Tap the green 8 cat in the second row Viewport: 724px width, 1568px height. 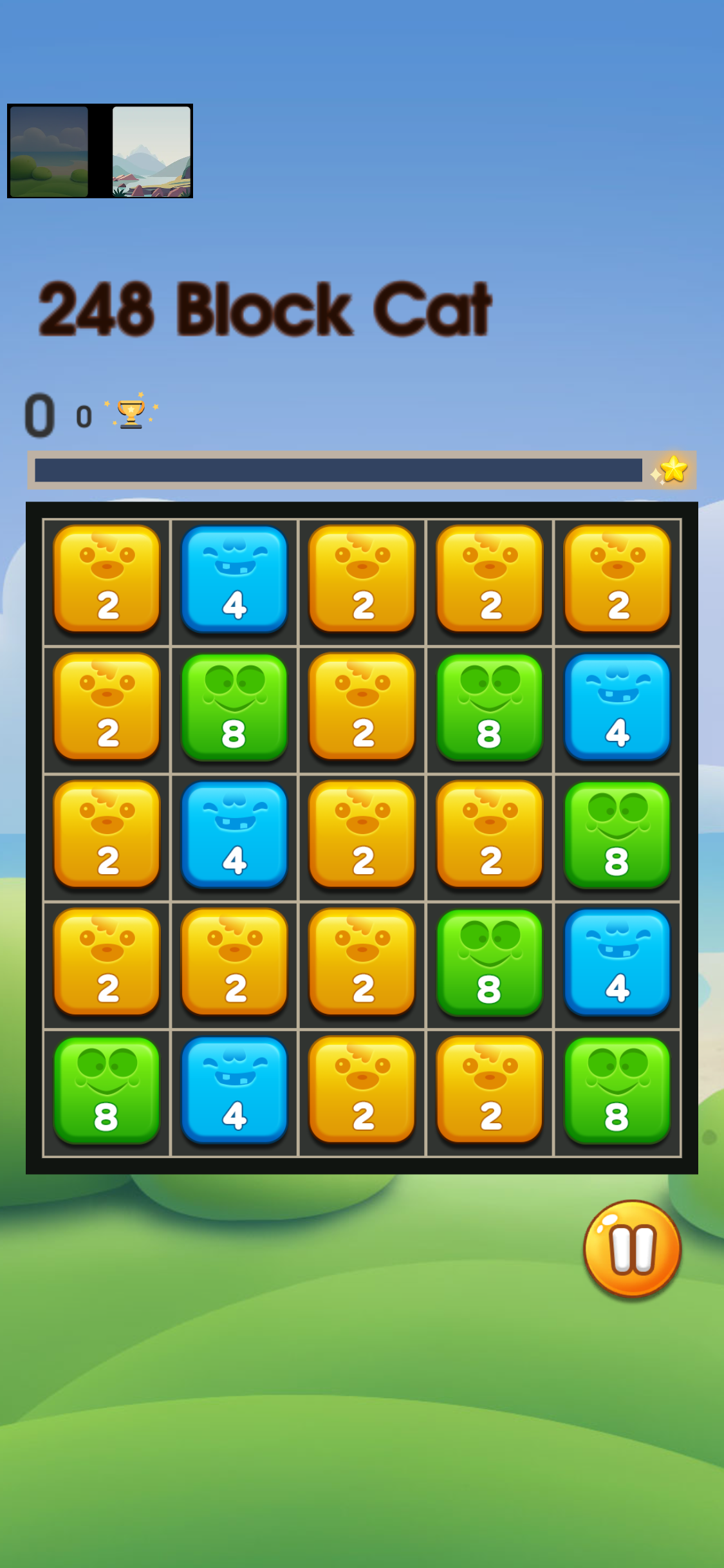click(x=235, y=708)
